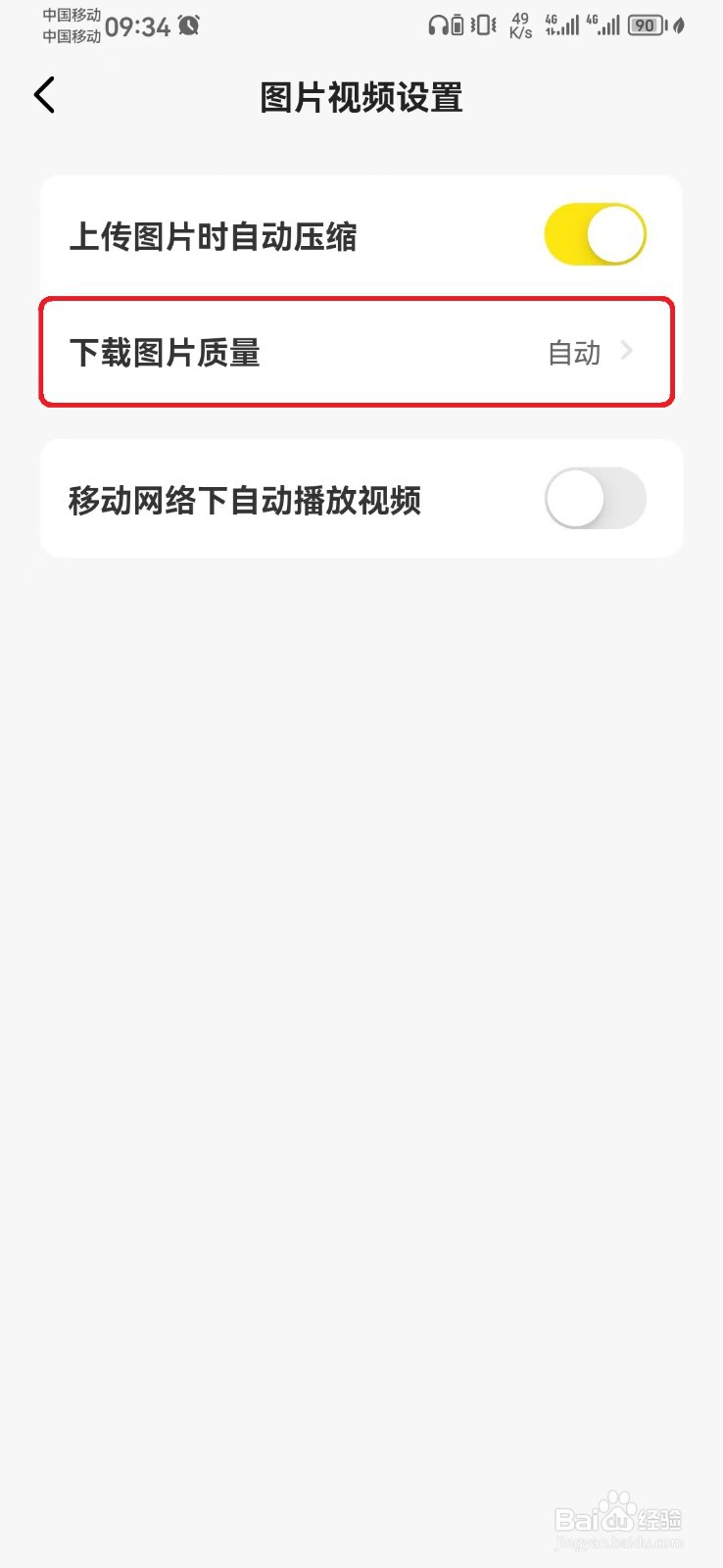The height and width of the screenshot is (1568, 723).
Task: Open the 下载图片质量 setting row
Action: coord(294,352)
